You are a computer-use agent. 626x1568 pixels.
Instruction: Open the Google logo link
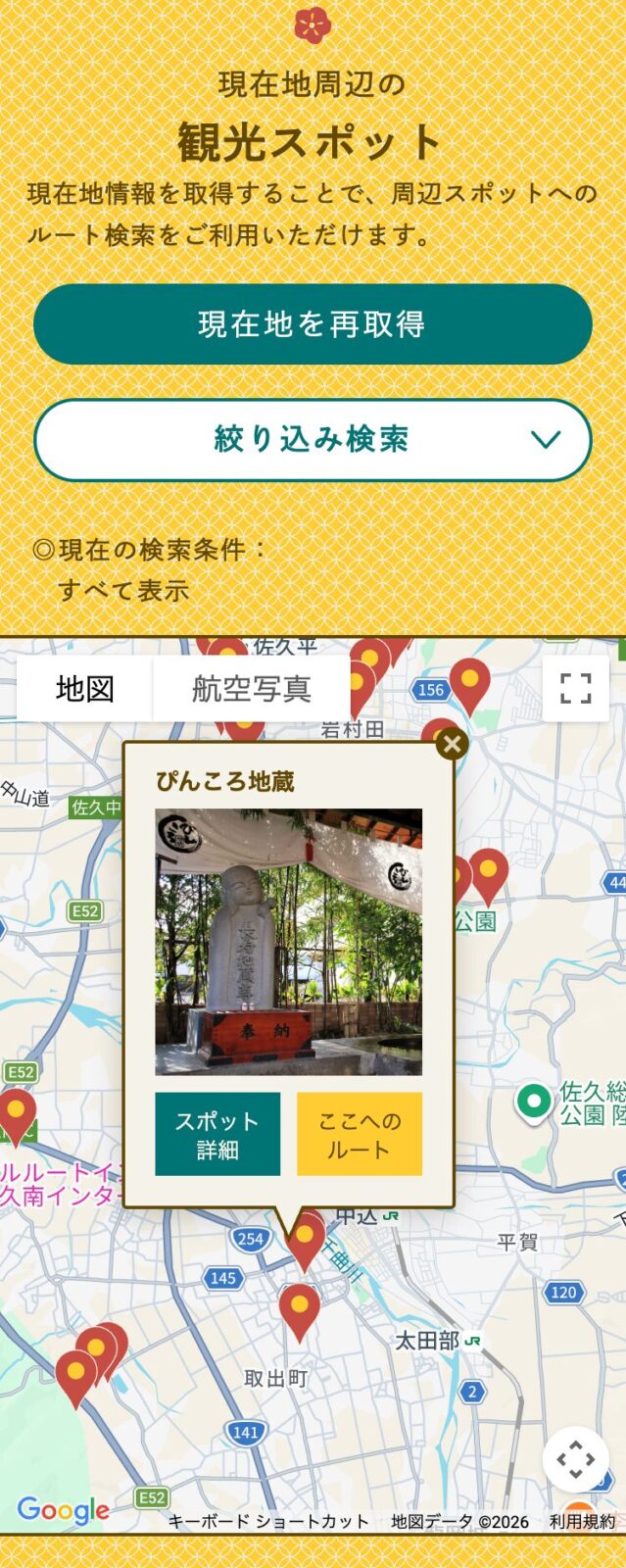[64, 1510]
